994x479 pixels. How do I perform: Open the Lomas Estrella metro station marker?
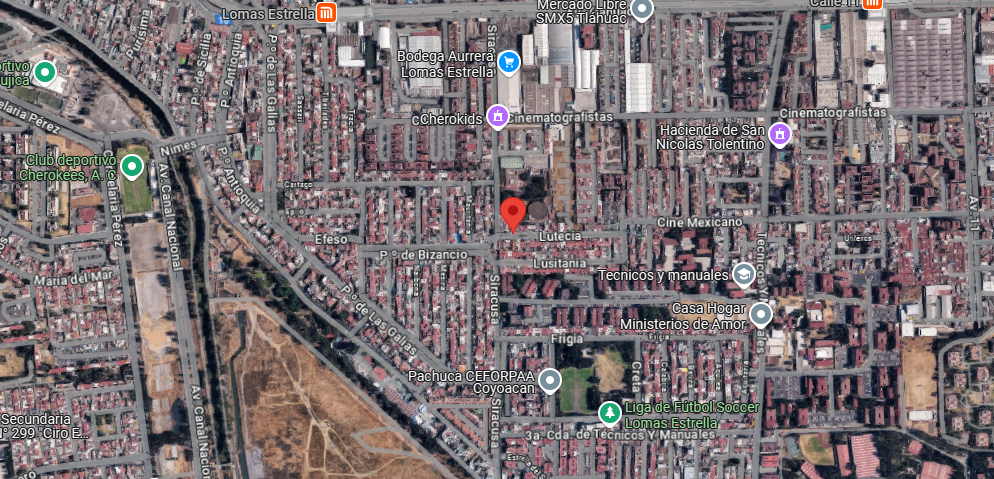click(326, 13)
